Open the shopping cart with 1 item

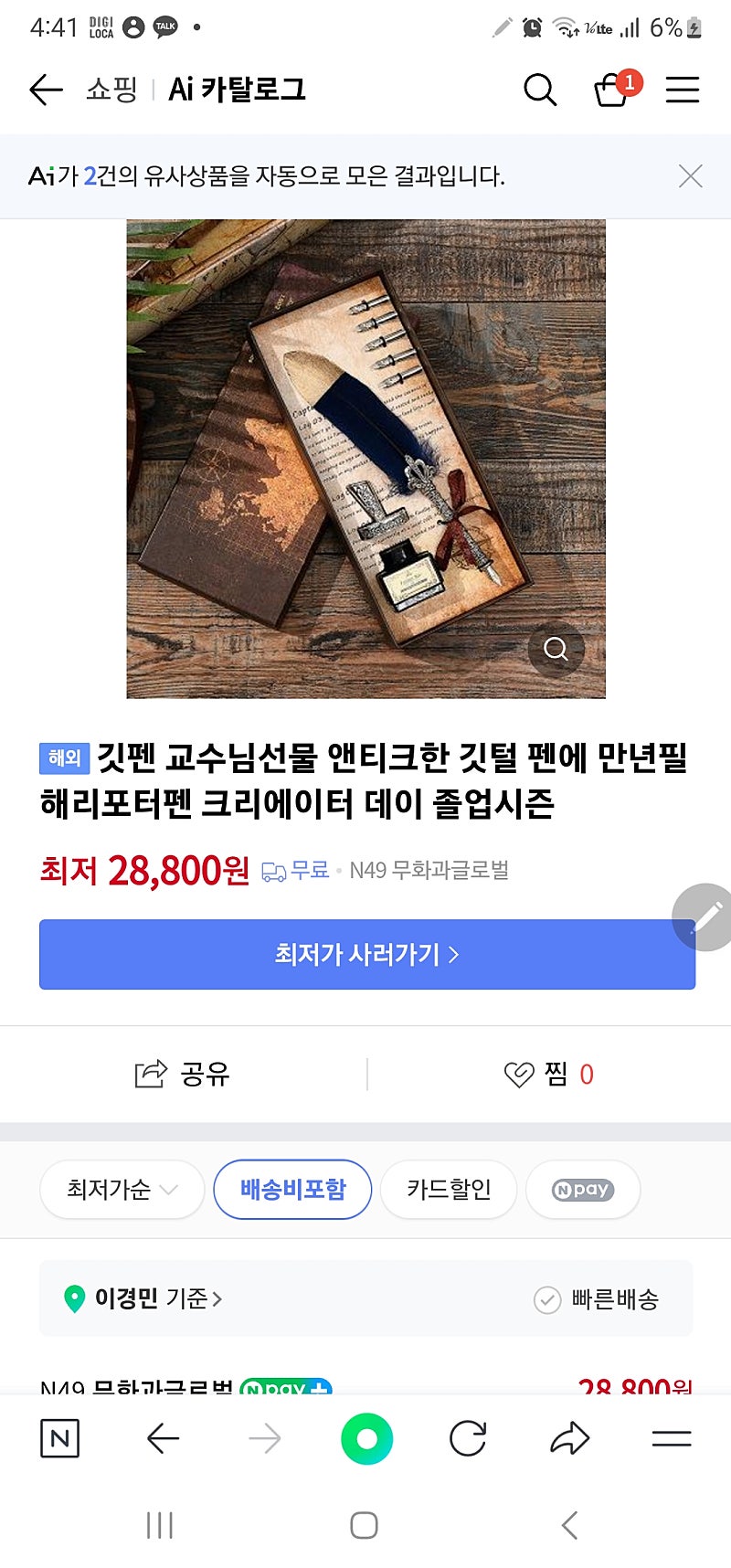coord(616,89)
